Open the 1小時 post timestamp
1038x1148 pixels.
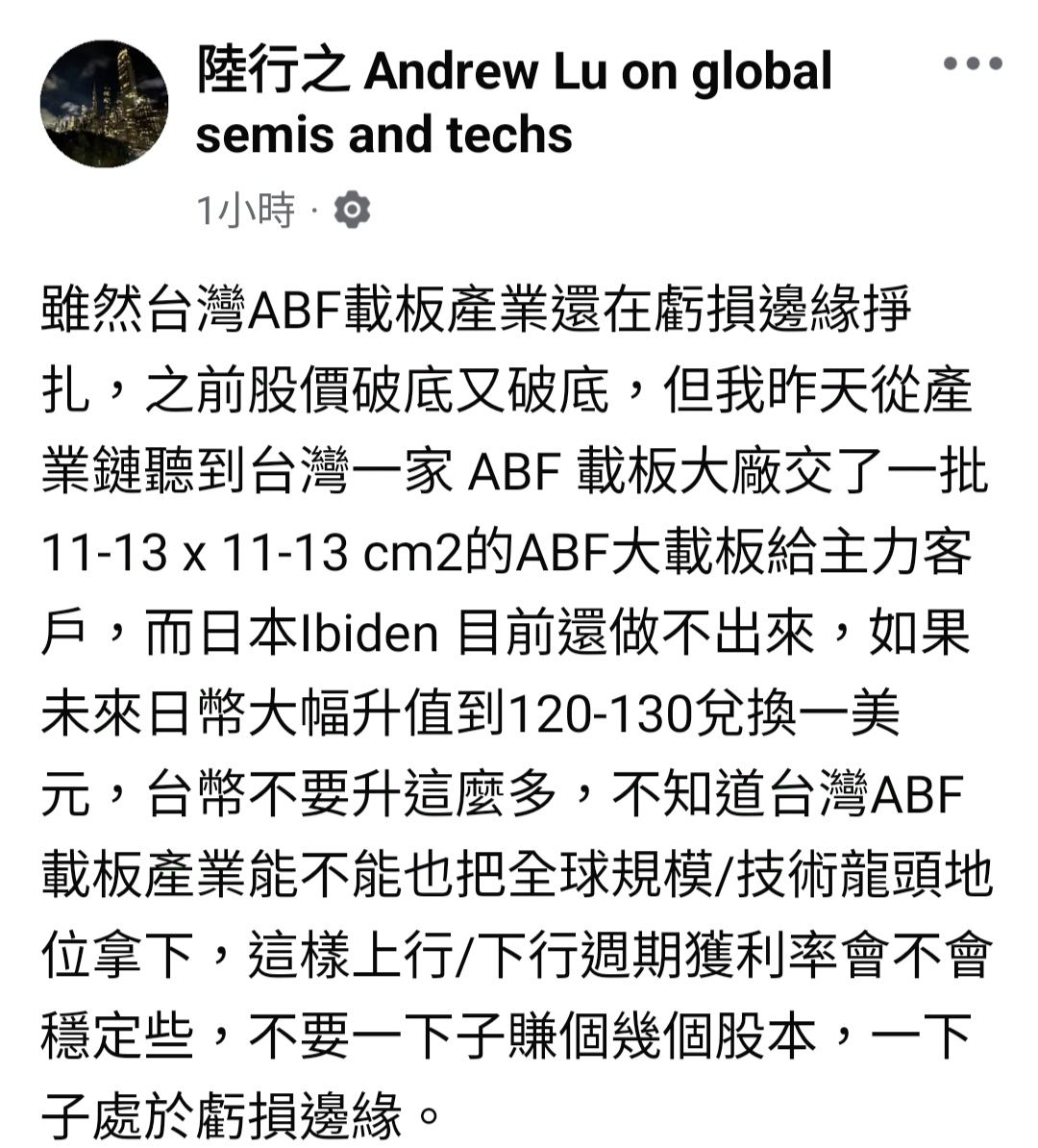tap(245, 211)
